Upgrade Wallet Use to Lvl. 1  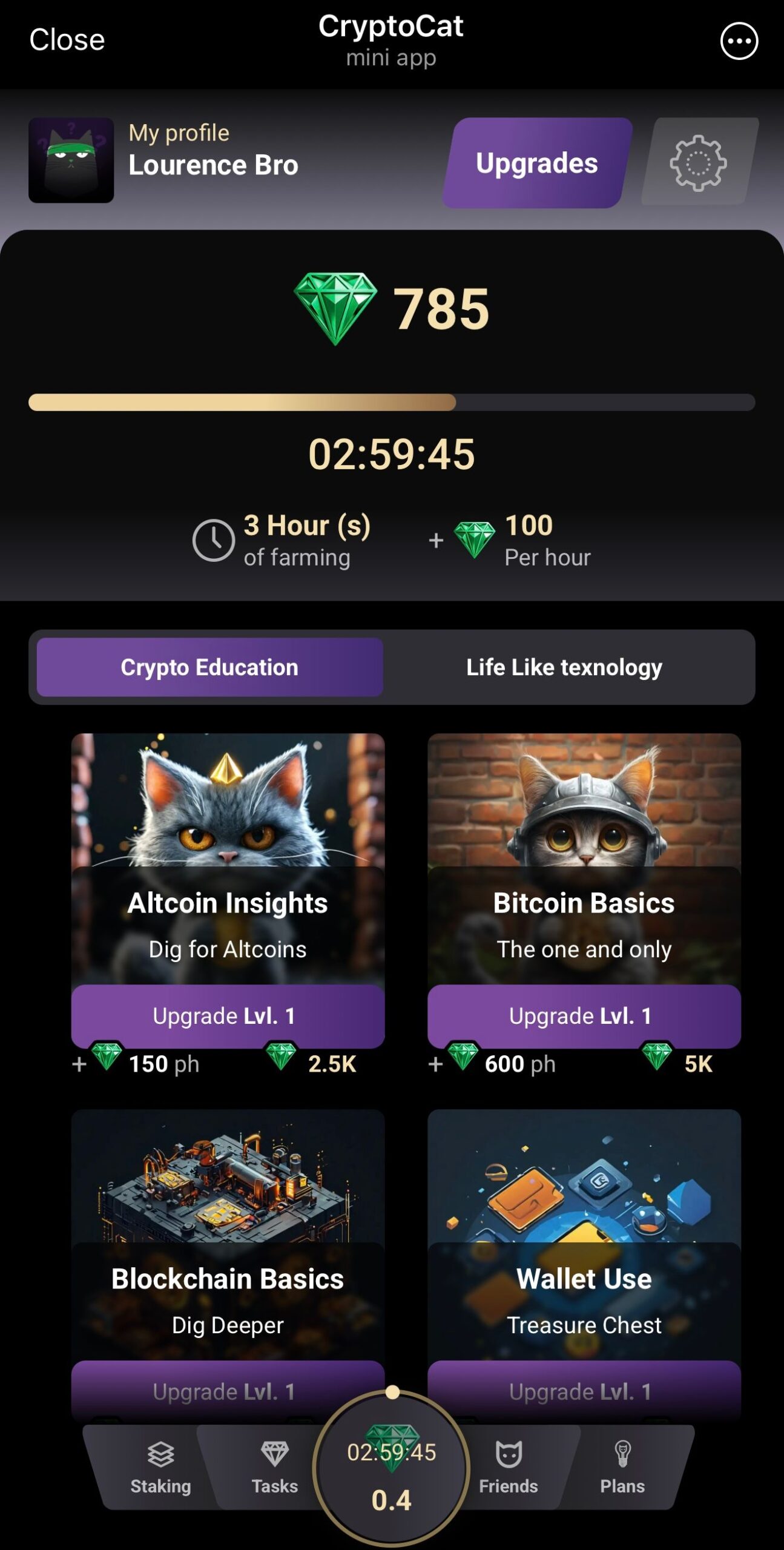click(584, 1390)
